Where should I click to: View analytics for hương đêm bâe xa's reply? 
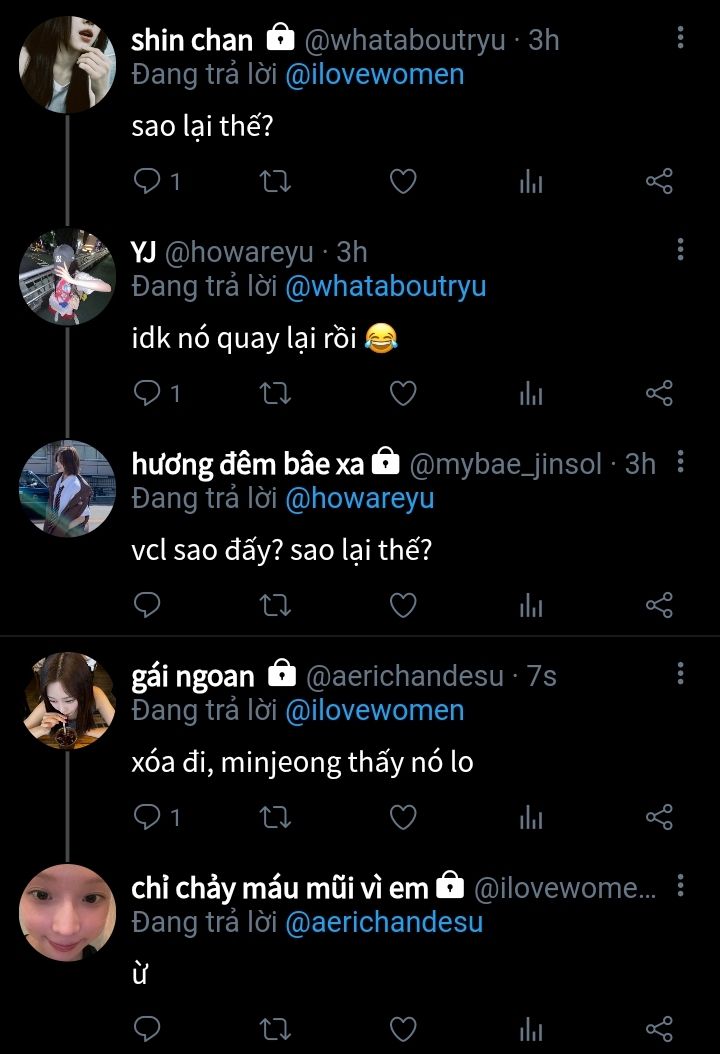coord(531,605)
